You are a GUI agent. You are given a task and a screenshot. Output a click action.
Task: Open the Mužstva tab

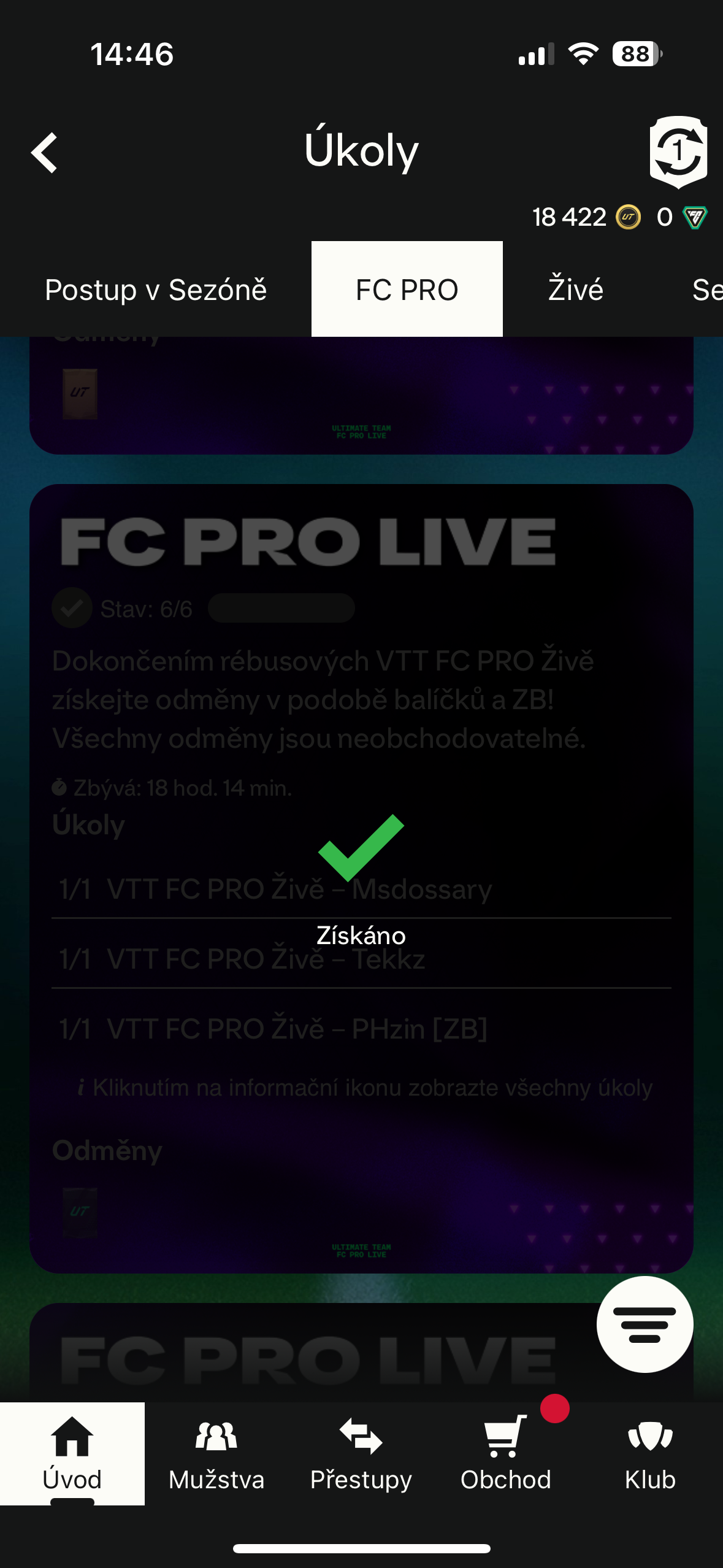(216, 1453)
